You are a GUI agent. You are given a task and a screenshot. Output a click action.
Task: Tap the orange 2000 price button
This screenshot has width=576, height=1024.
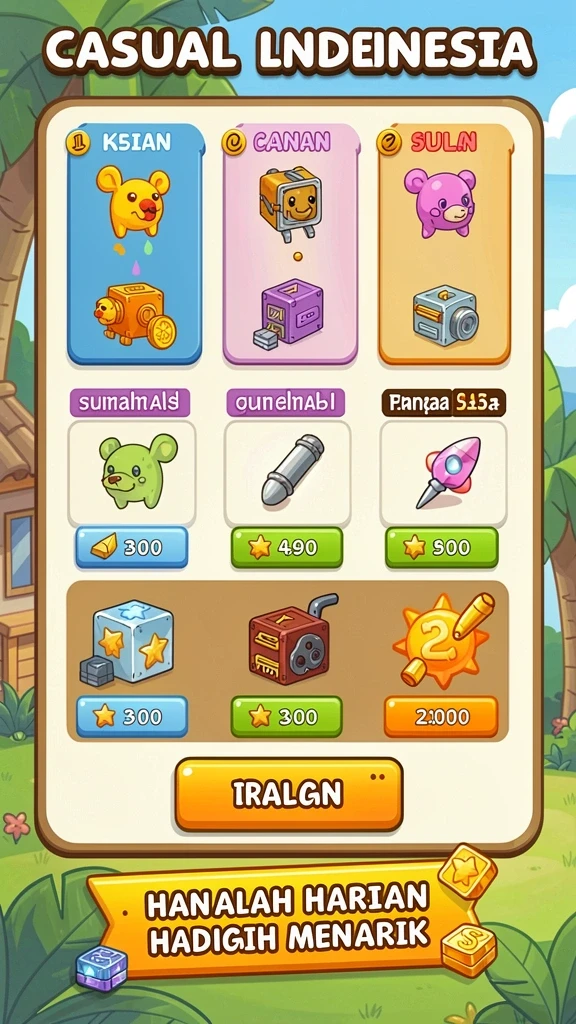tap(441, 716)
